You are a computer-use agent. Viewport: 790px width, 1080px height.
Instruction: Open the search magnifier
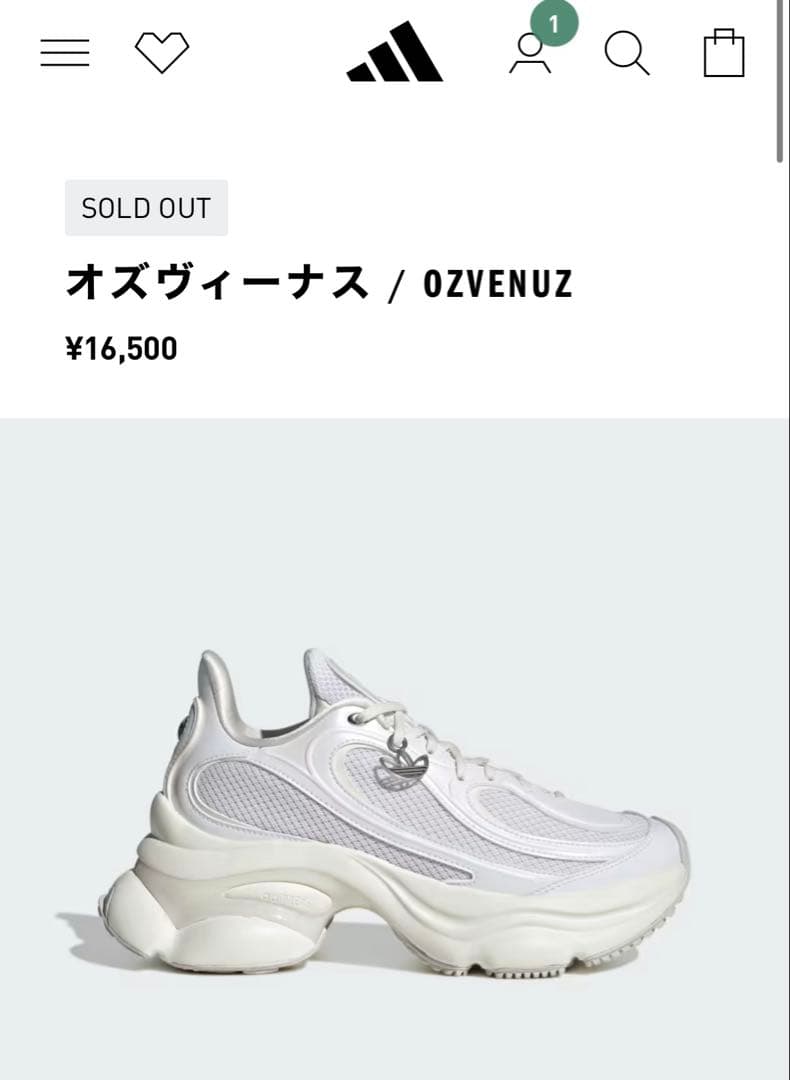(627, 52)
